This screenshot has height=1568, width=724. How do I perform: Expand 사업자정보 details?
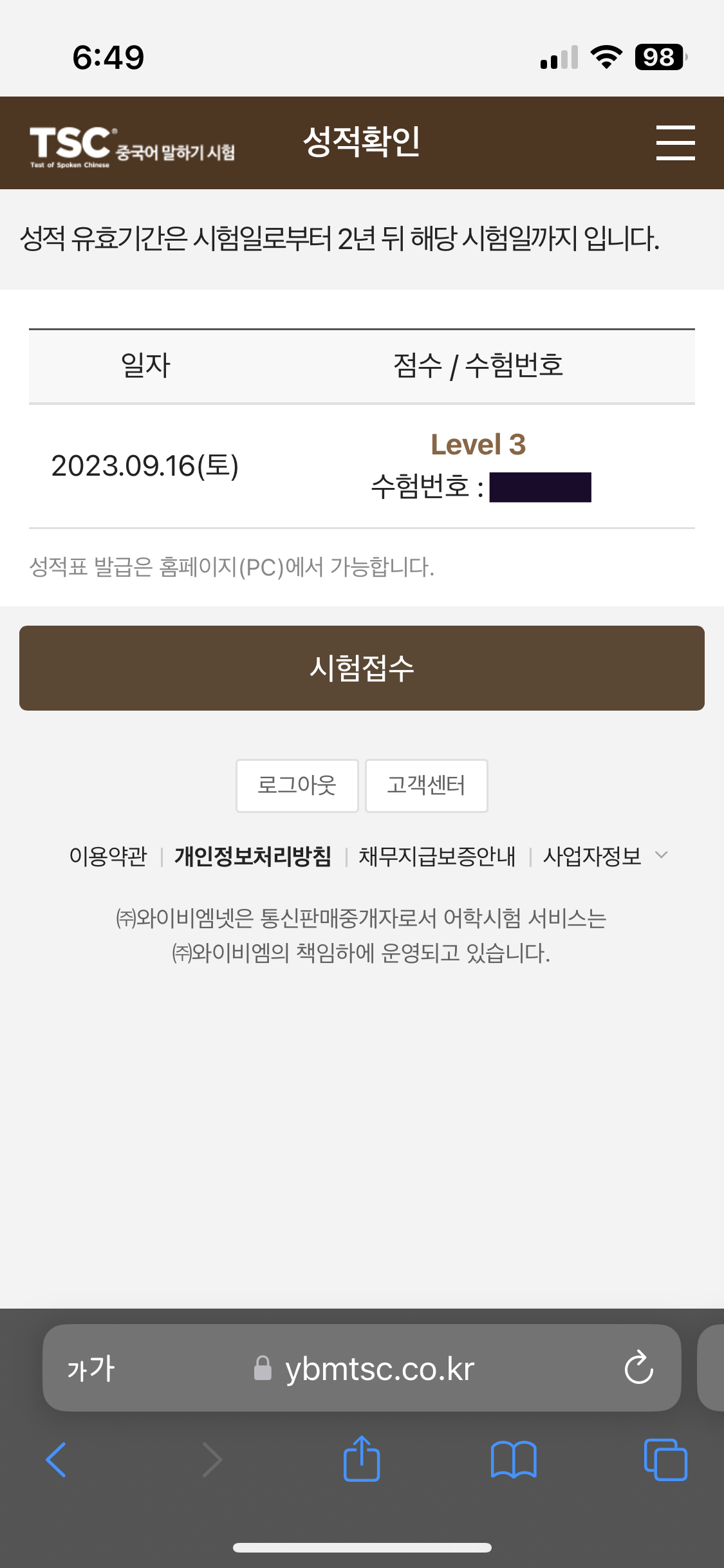[x=605, y=856]
